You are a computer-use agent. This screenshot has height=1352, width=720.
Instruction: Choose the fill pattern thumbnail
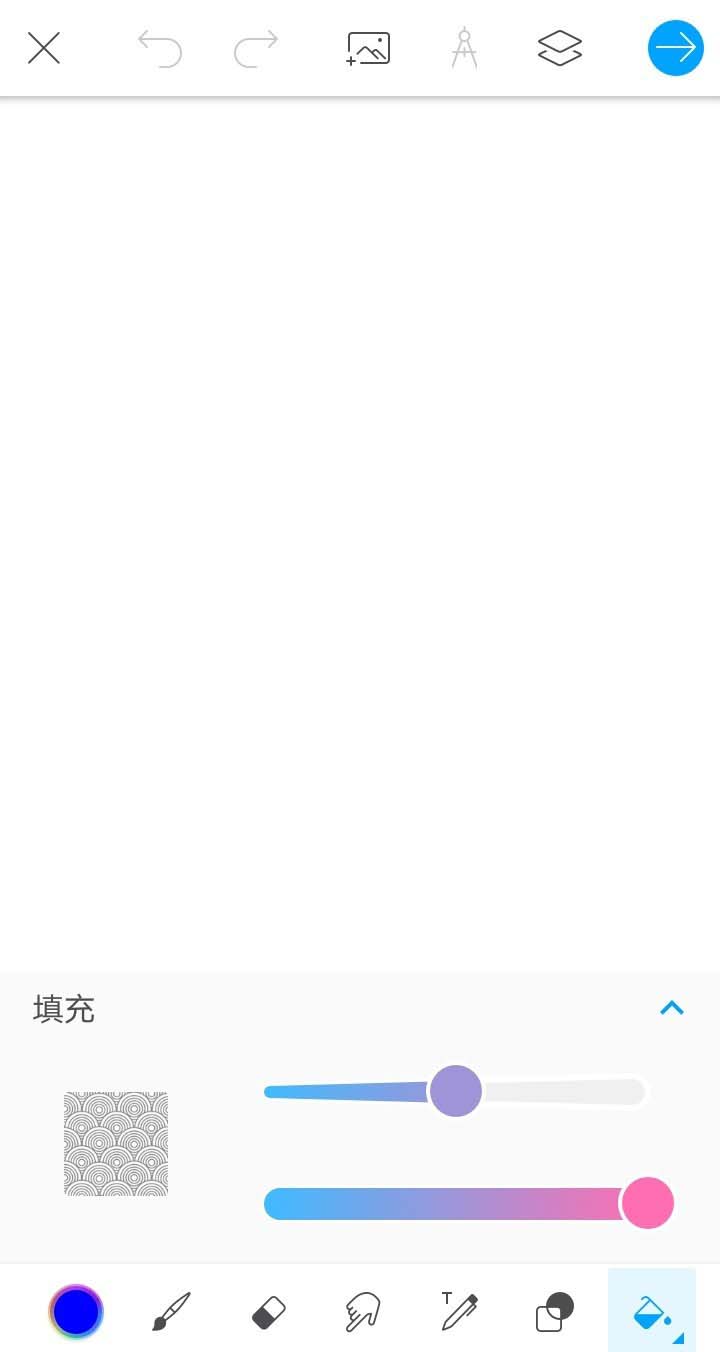click(116, 1144)
